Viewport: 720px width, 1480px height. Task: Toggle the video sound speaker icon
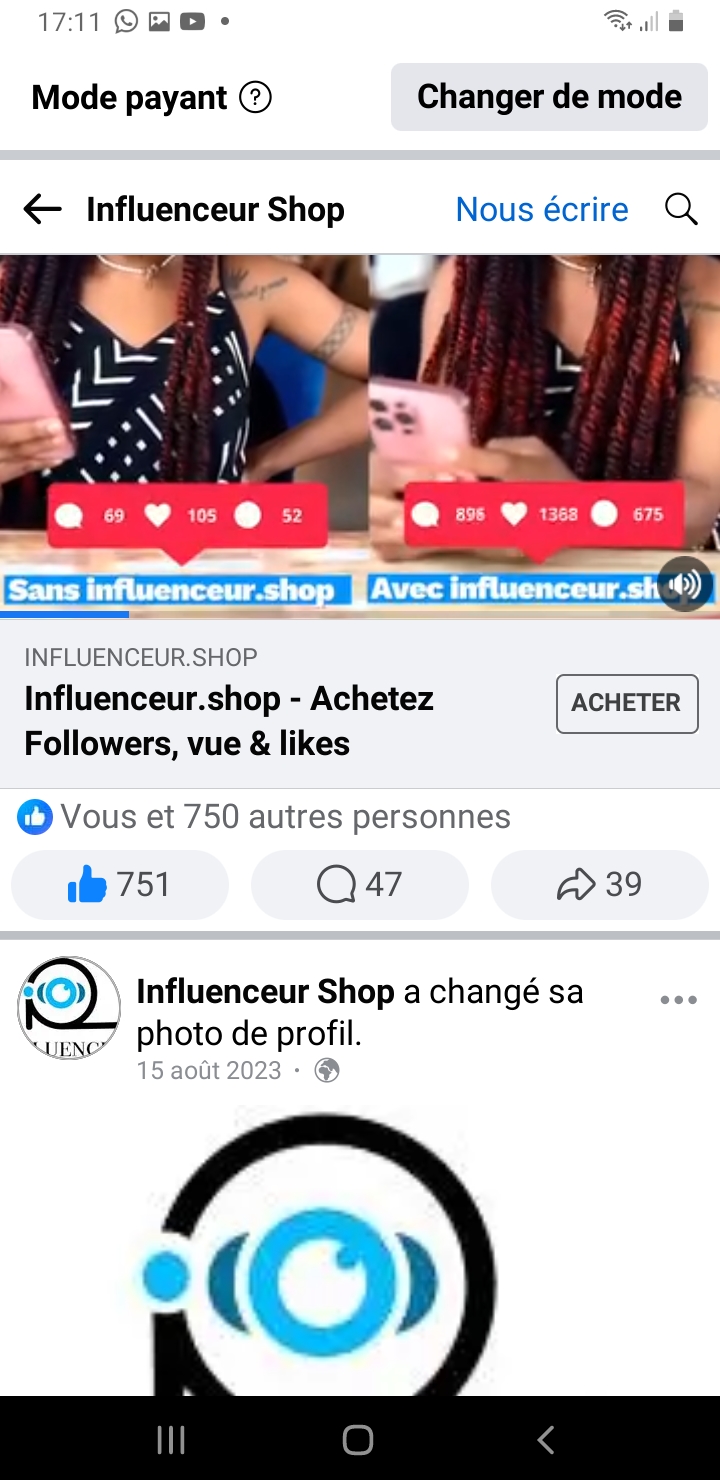[x=685, y=584]
